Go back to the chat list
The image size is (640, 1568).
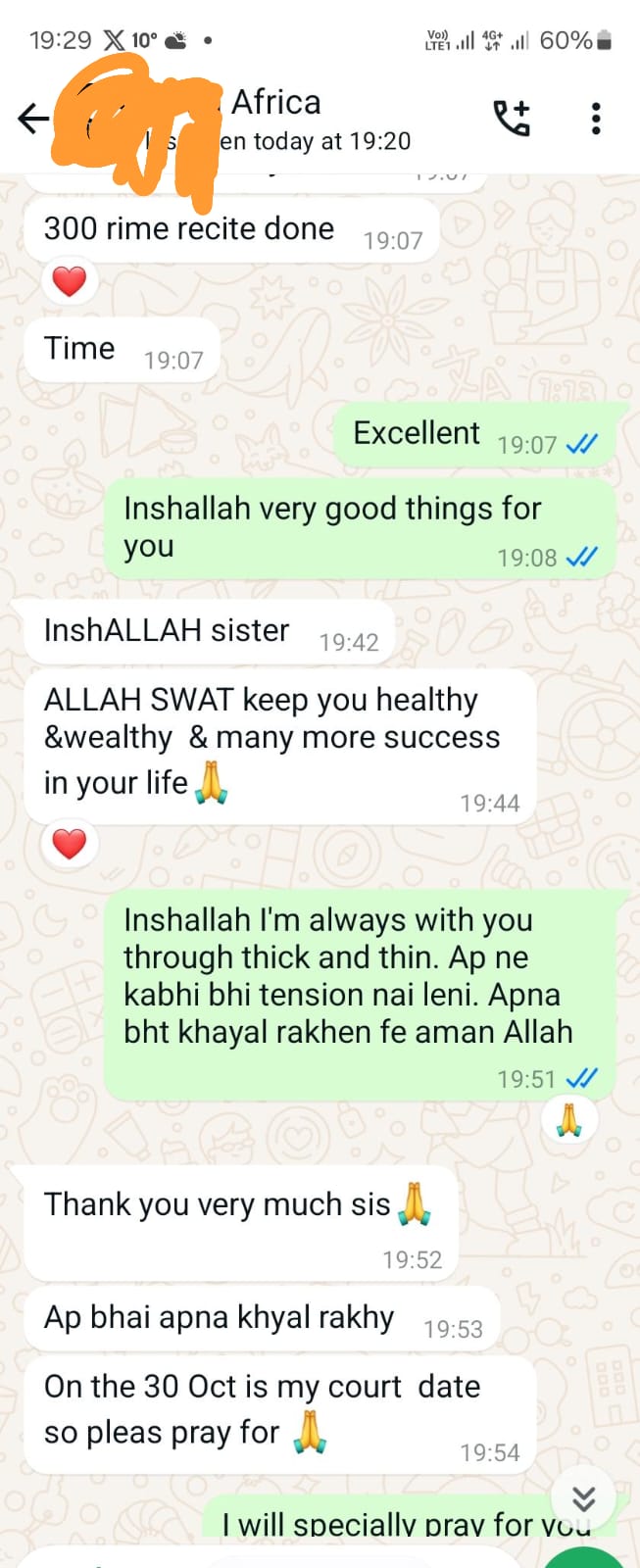point(32,119)
